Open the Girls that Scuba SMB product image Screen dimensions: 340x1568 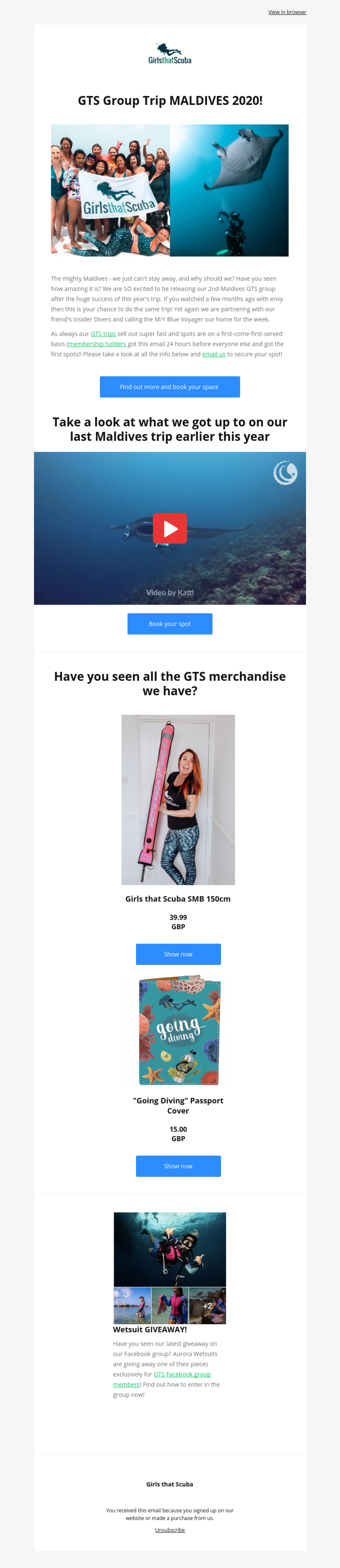point(178,799)
